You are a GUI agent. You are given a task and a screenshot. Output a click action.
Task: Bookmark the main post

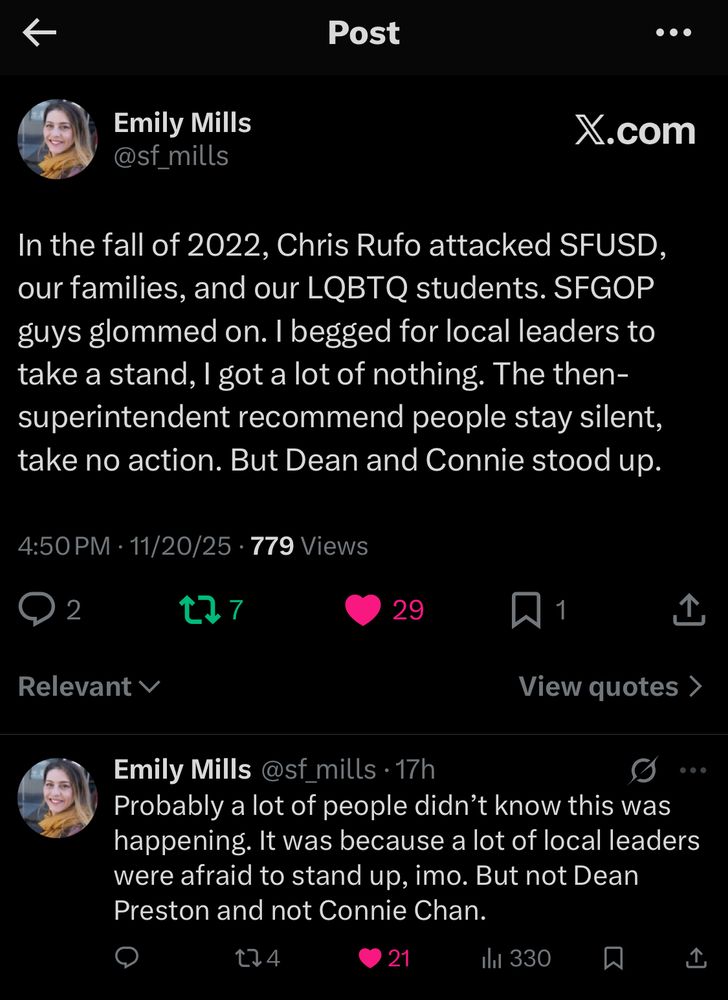coord(526,610)
